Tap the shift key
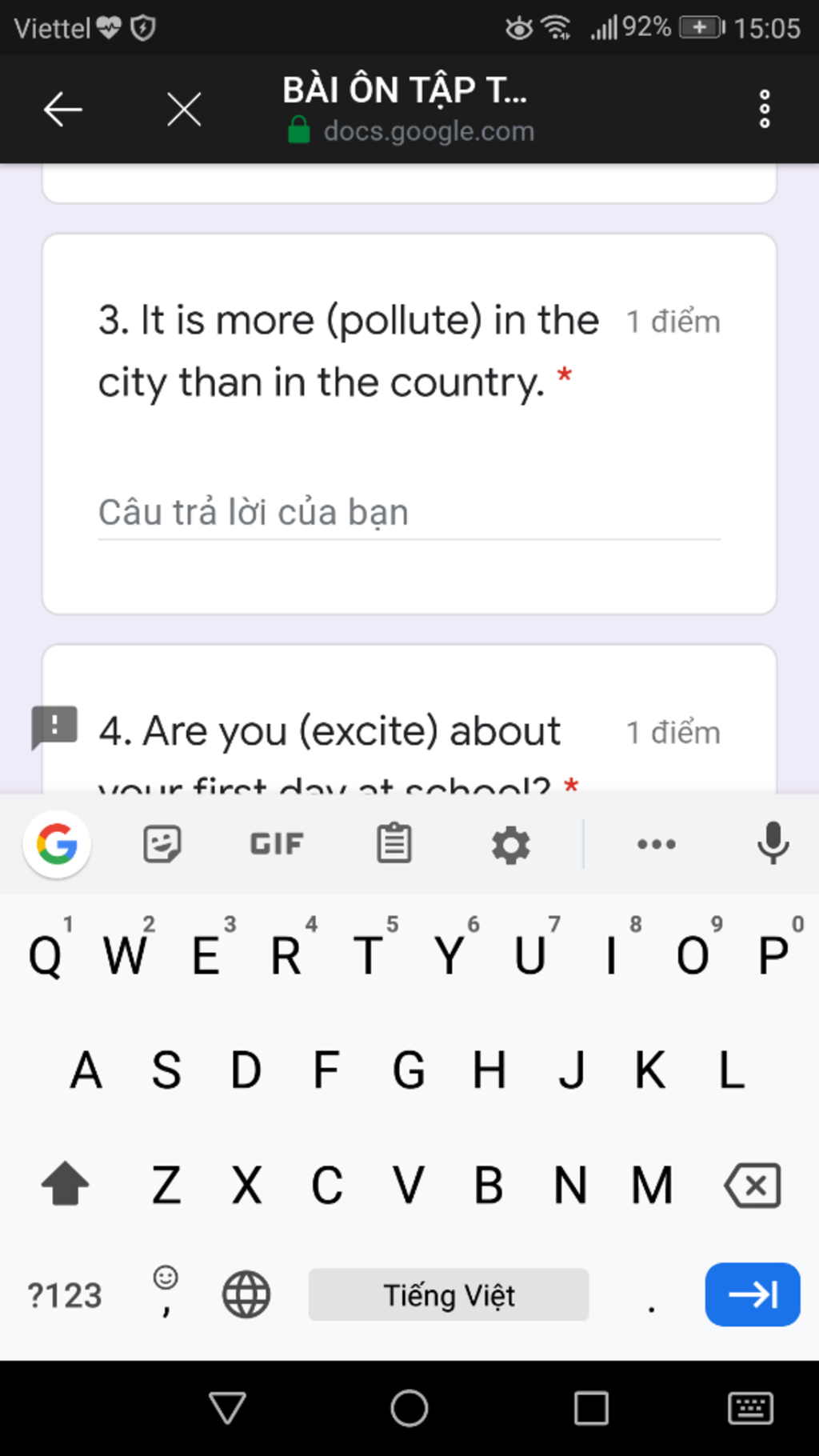819x1456 pixels. tap(65, 1184)
